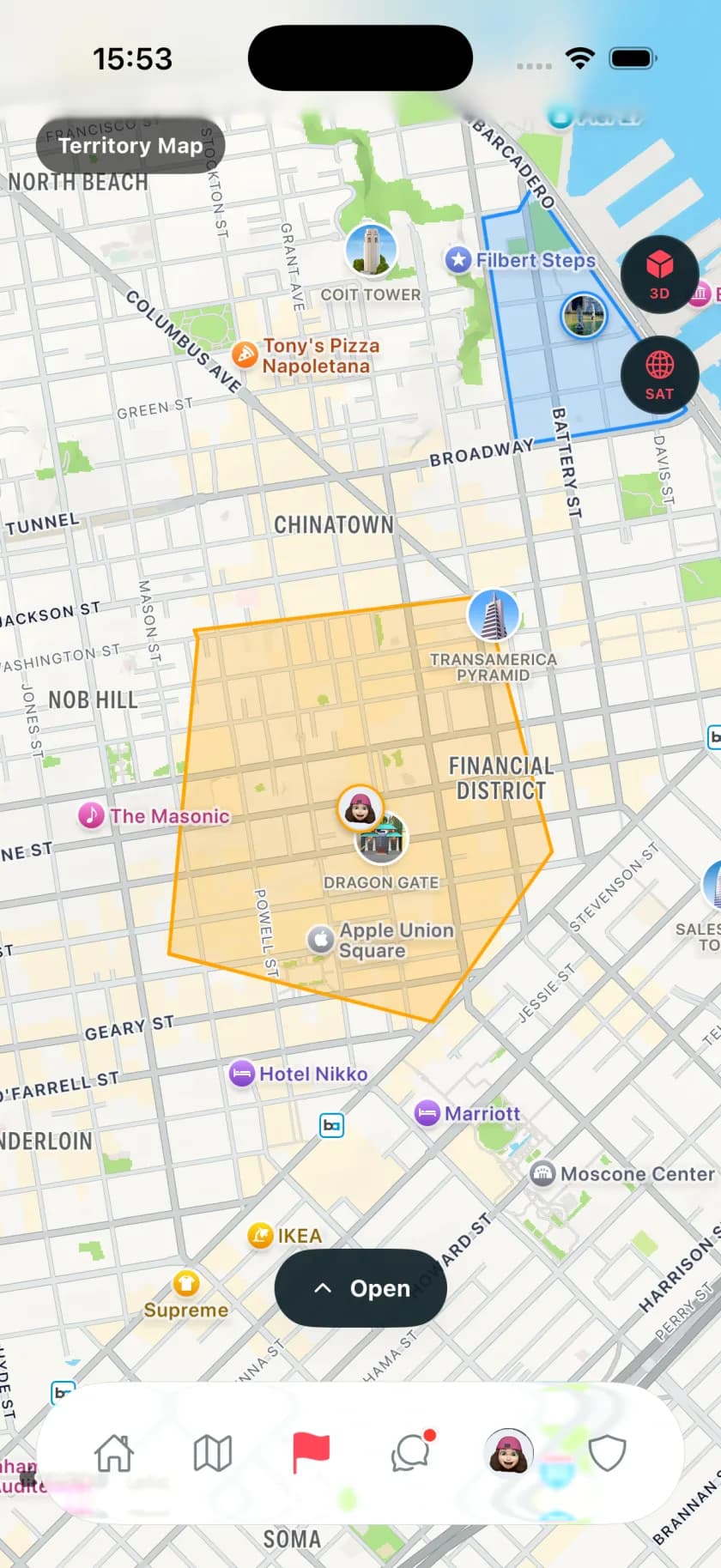Tap the Open expand button

[360, 1287]
